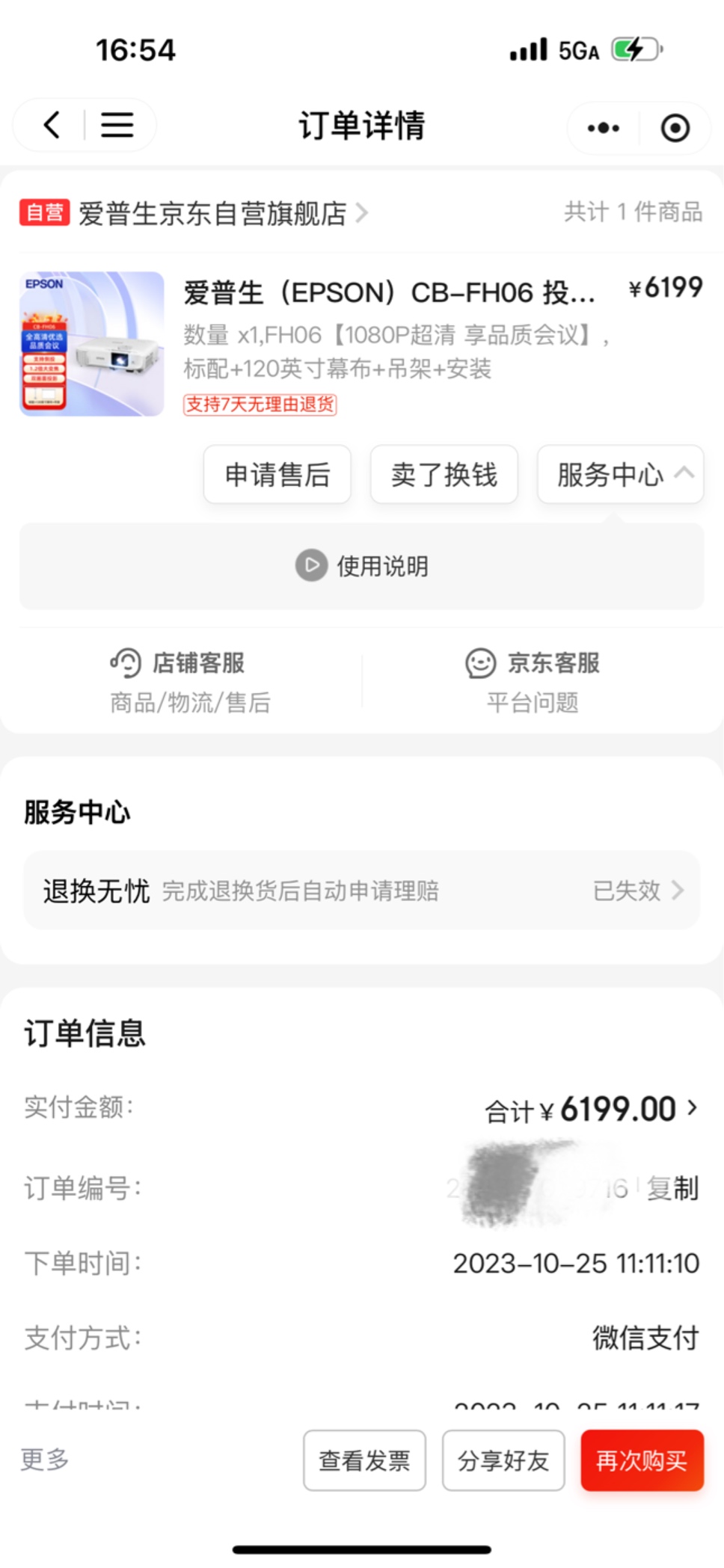The image size is (724, 1568).
Task: Go back using the back arrow
Action: pos(52,125)
